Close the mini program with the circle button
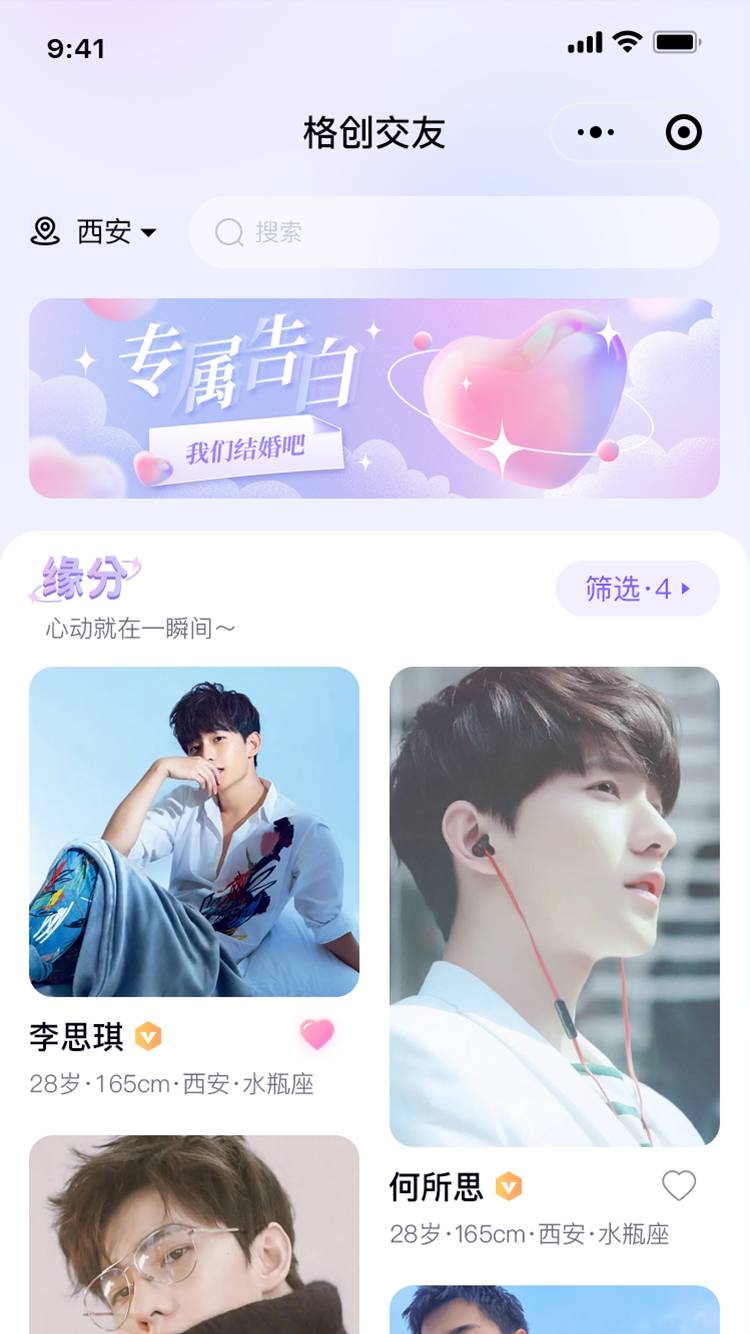 tap(684, 132)
